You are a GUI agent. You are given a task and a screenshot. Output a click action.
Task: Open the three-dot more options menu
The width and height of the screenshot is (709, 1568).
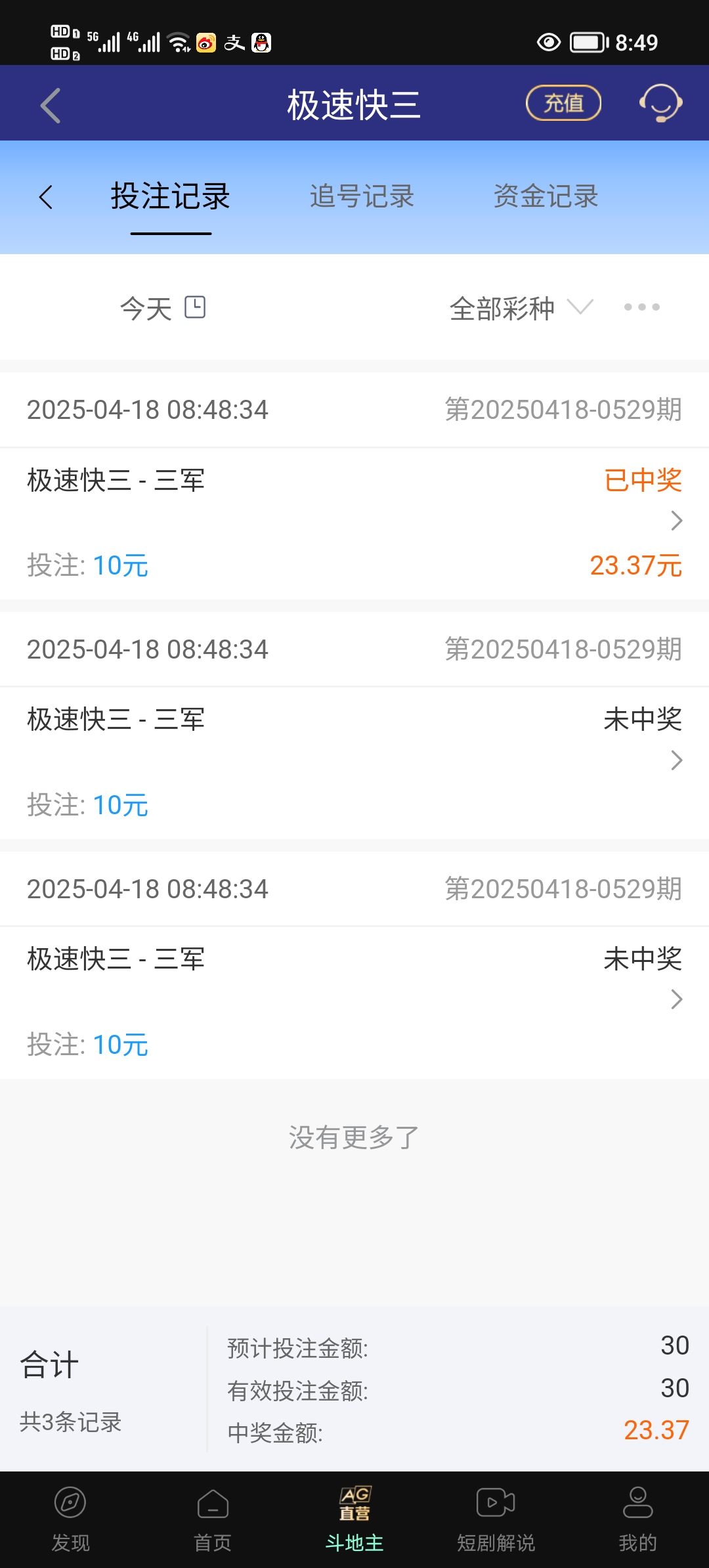(641, 307)
